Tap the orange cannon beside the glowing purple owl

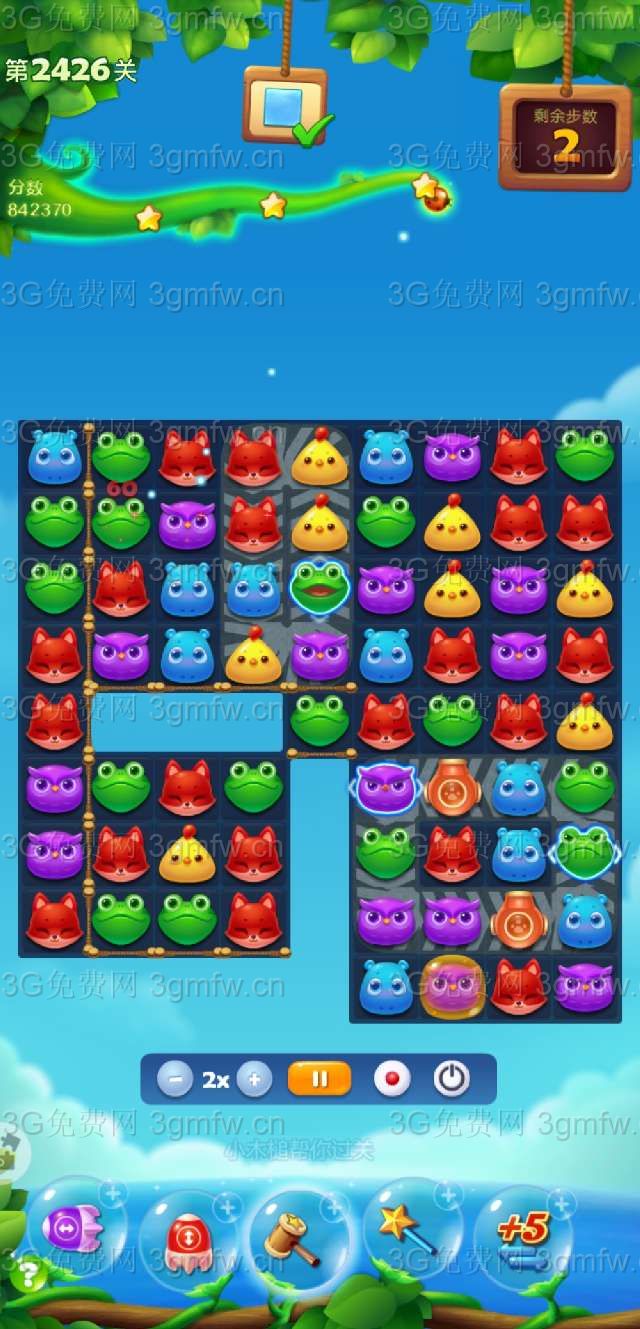453,787
